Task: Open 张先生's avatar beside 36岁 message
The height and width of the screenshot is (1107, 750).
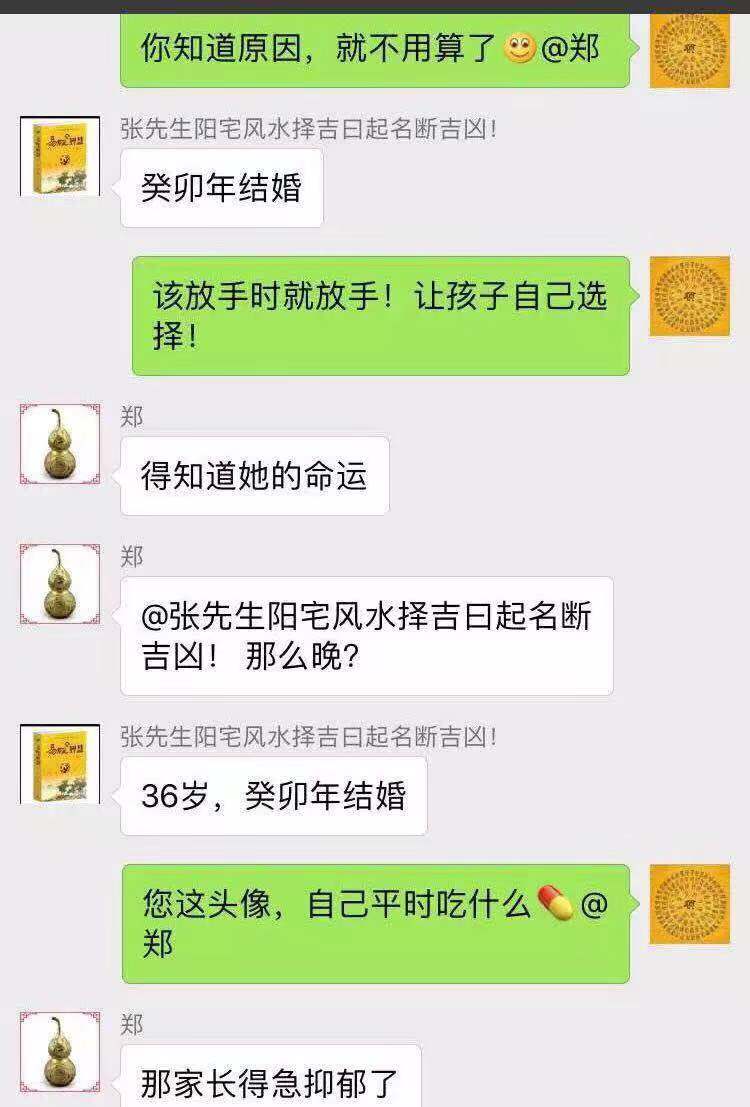Action: tap(60, 764)
